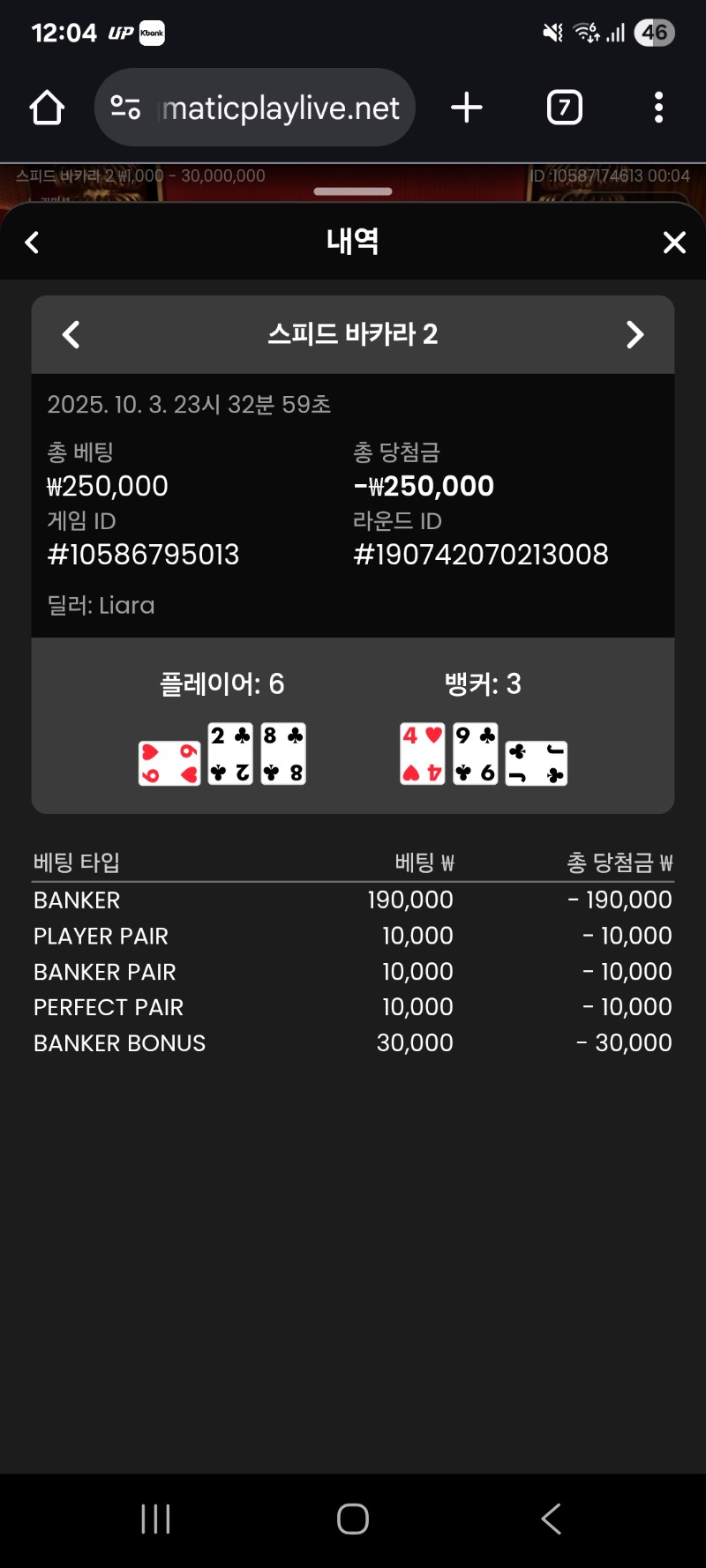Go to the browser home page
Image resolution: width=706 pixels, height=1568 pixels.
(47, 108)
